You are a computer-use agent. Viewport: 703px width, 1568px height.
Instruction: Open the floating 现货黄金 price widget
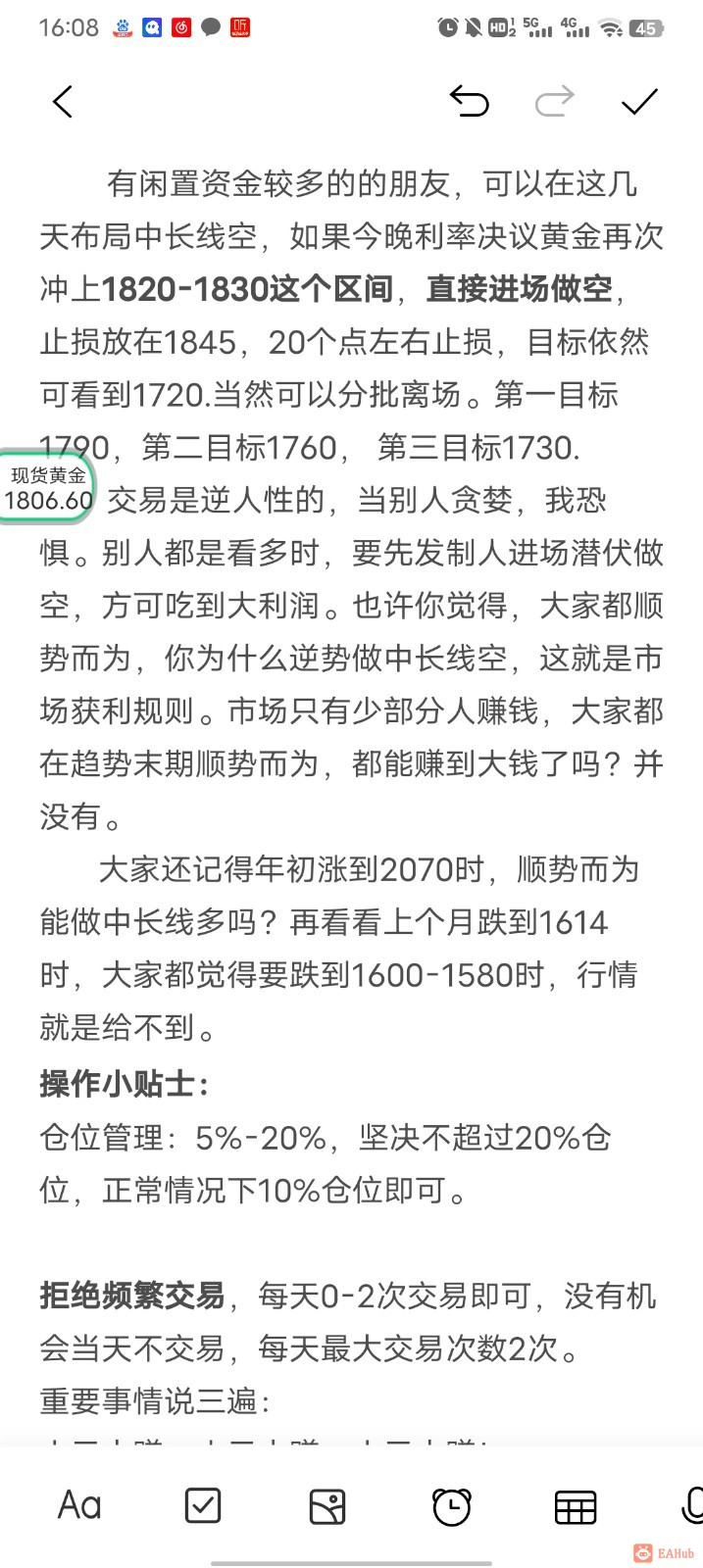(47, 488)
